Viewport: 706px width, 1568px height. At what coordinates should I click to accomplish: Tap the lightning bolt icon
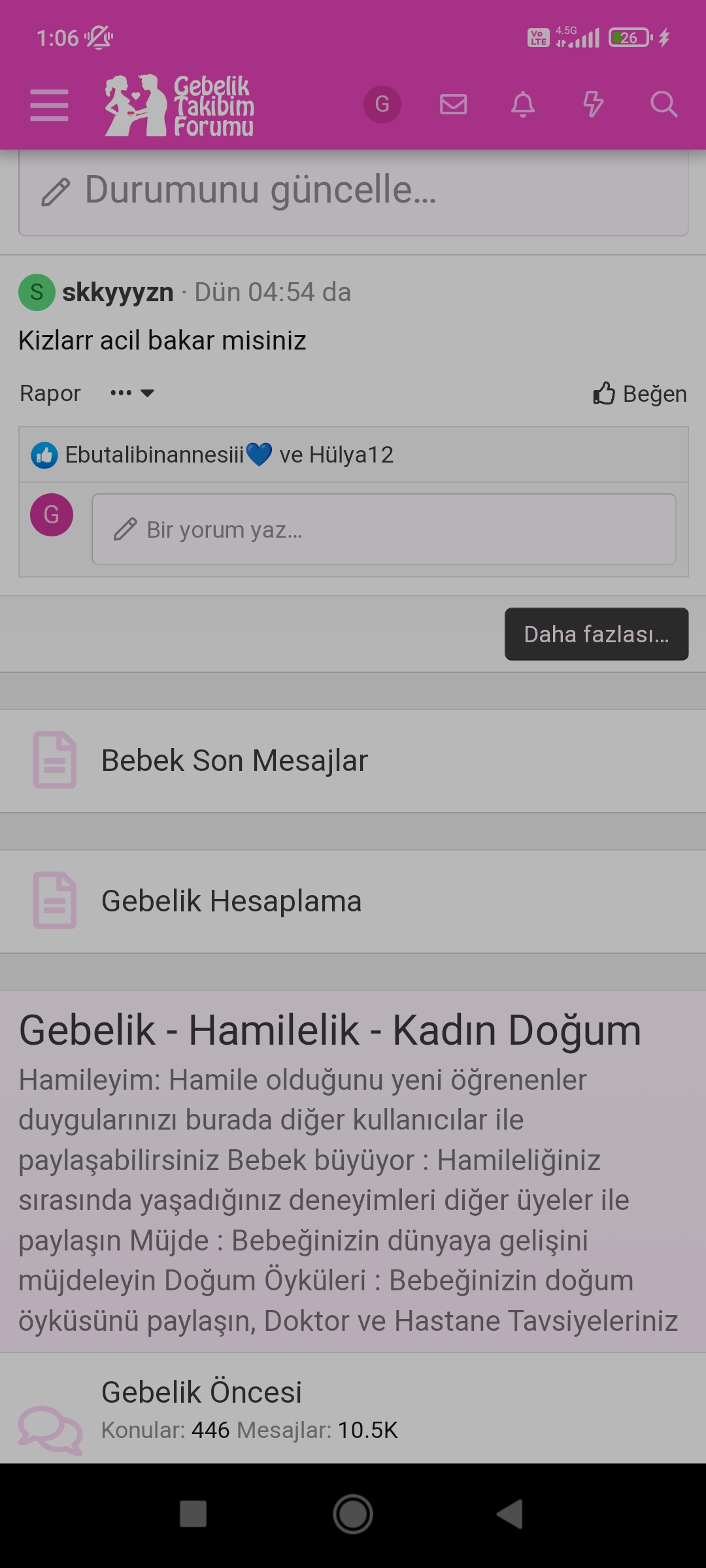coord(594,105)
